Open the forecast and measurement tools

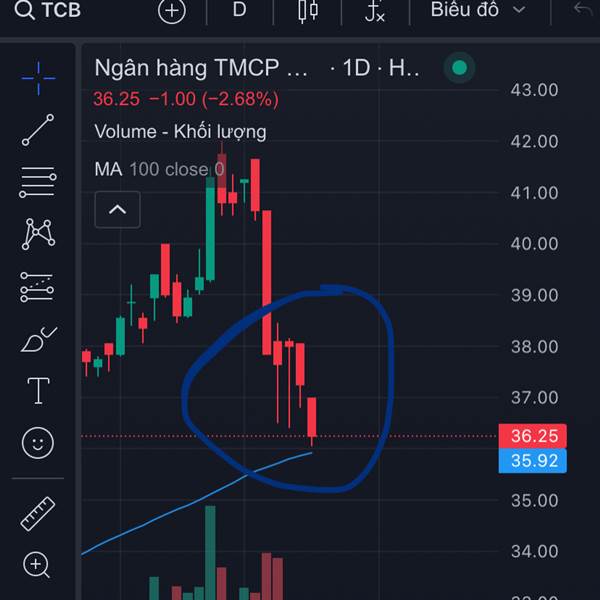[38, 287]
